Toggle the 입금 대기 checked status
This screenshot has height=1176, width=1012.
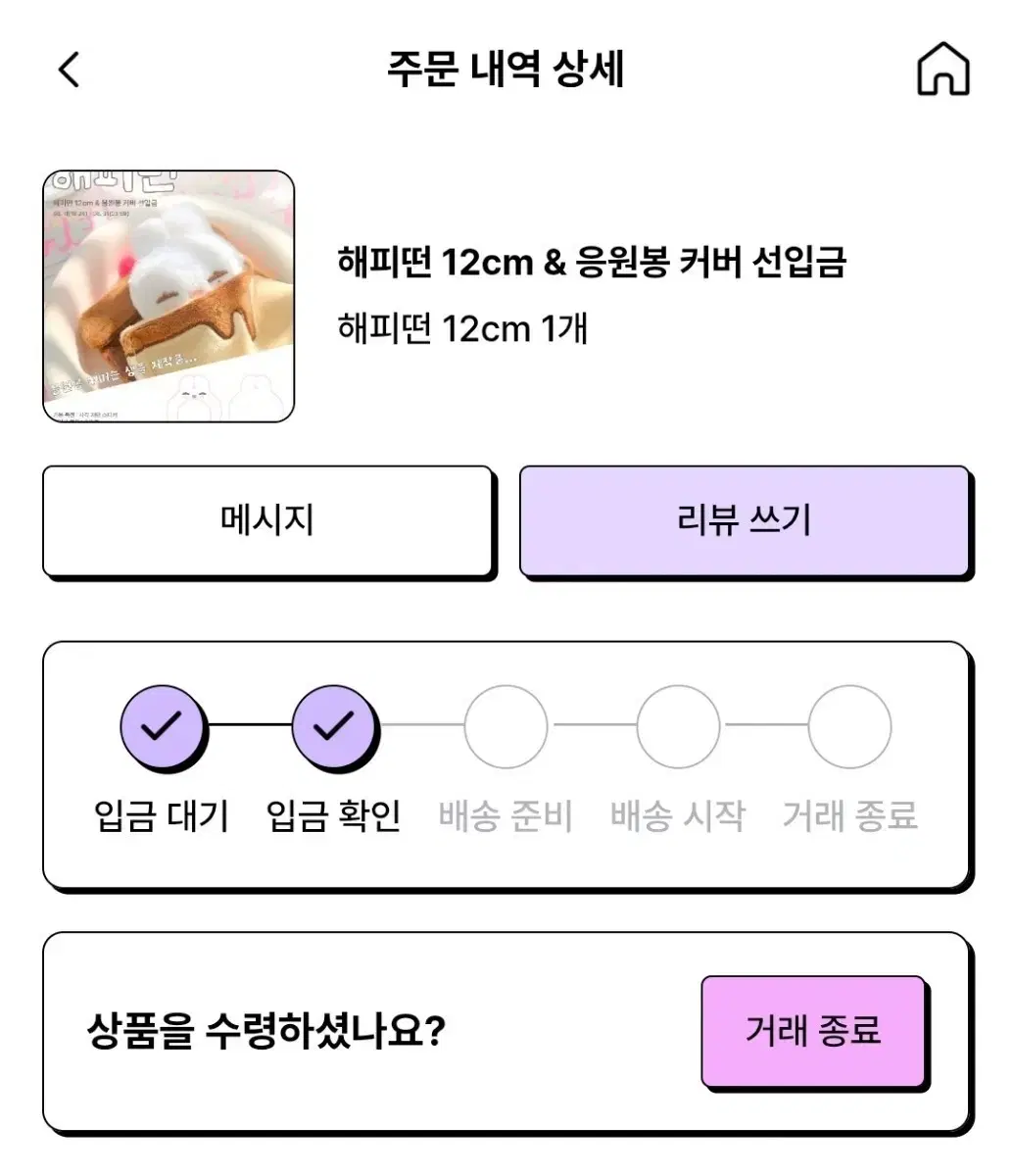coord(162,725)
